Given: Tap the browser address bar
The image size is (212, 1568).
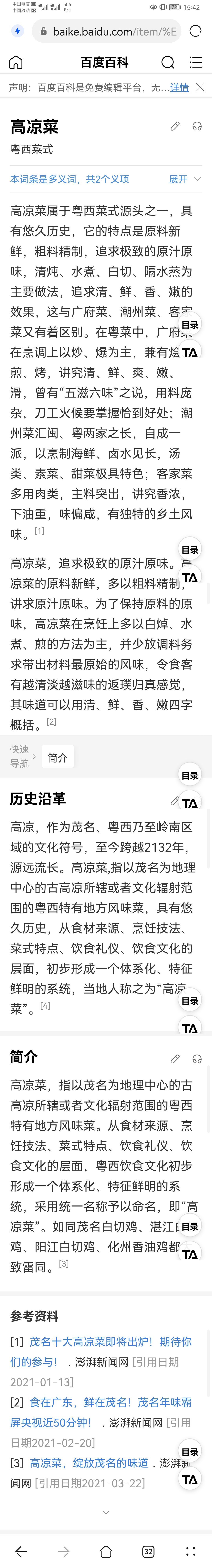Looking at the screenshot, I should [107, 31].
